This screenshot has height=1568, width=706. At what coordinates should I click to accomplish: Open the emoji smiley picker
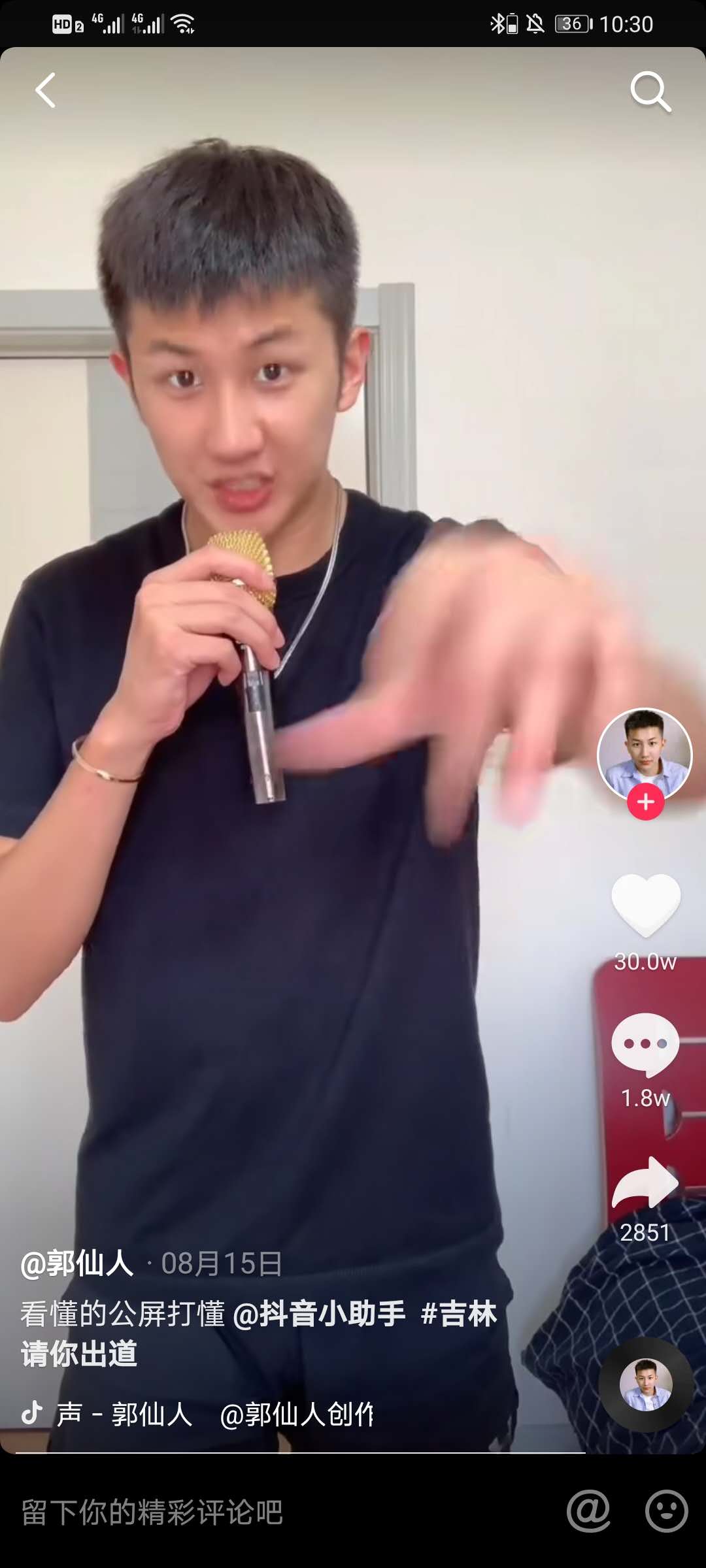pos(666,1511)
